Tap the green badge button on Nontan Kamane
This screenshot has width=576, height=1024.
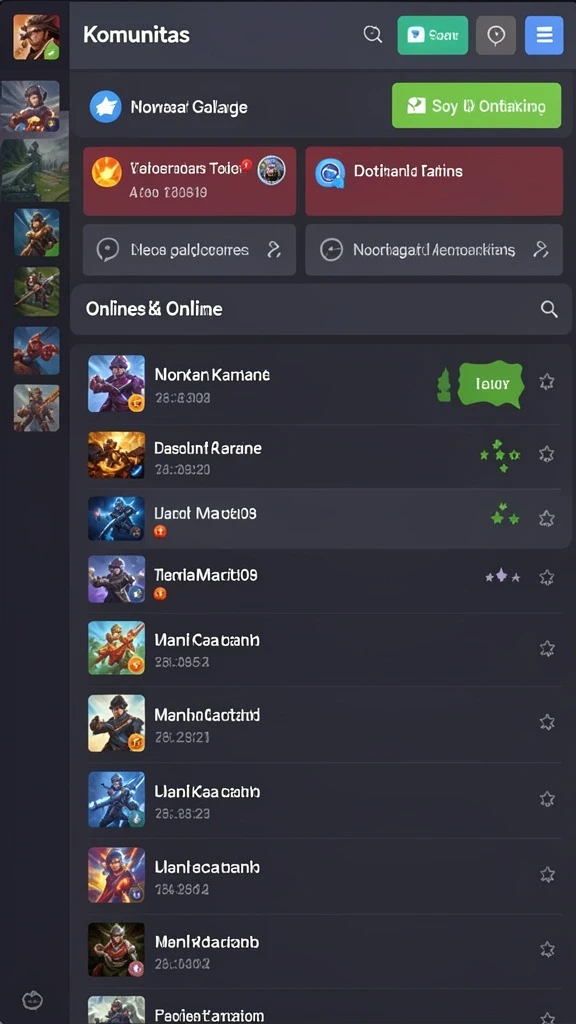491,385
